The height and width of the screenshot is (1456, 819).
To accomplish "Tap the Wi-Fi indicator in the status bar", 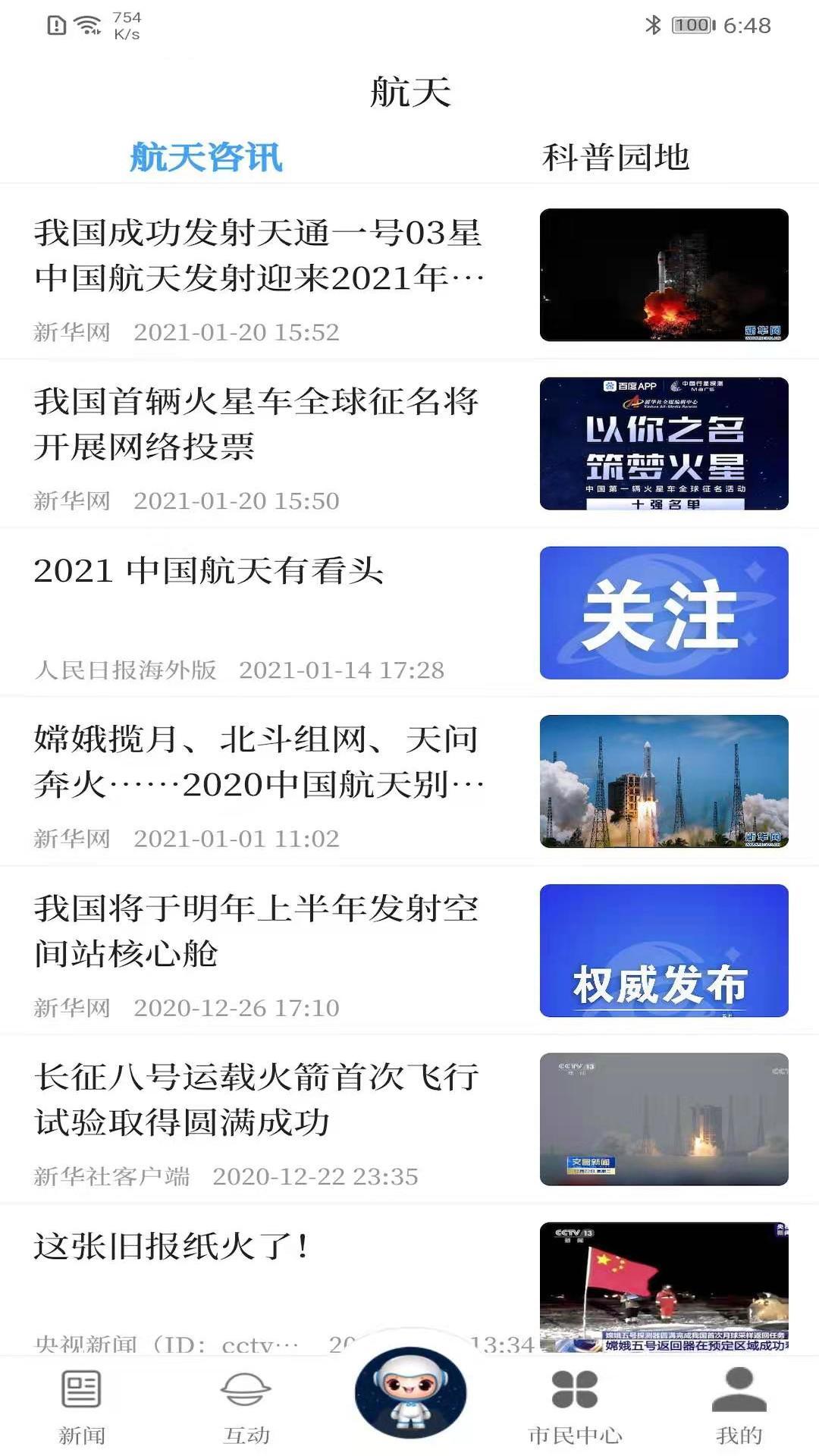I will [x=86, y=23].
